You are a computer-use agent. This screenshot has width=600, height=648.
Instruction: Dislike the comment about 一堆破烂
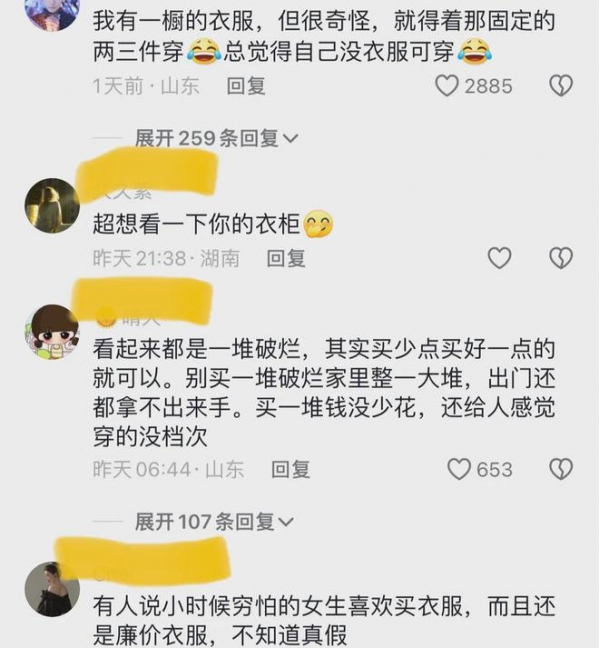(561, 468)
